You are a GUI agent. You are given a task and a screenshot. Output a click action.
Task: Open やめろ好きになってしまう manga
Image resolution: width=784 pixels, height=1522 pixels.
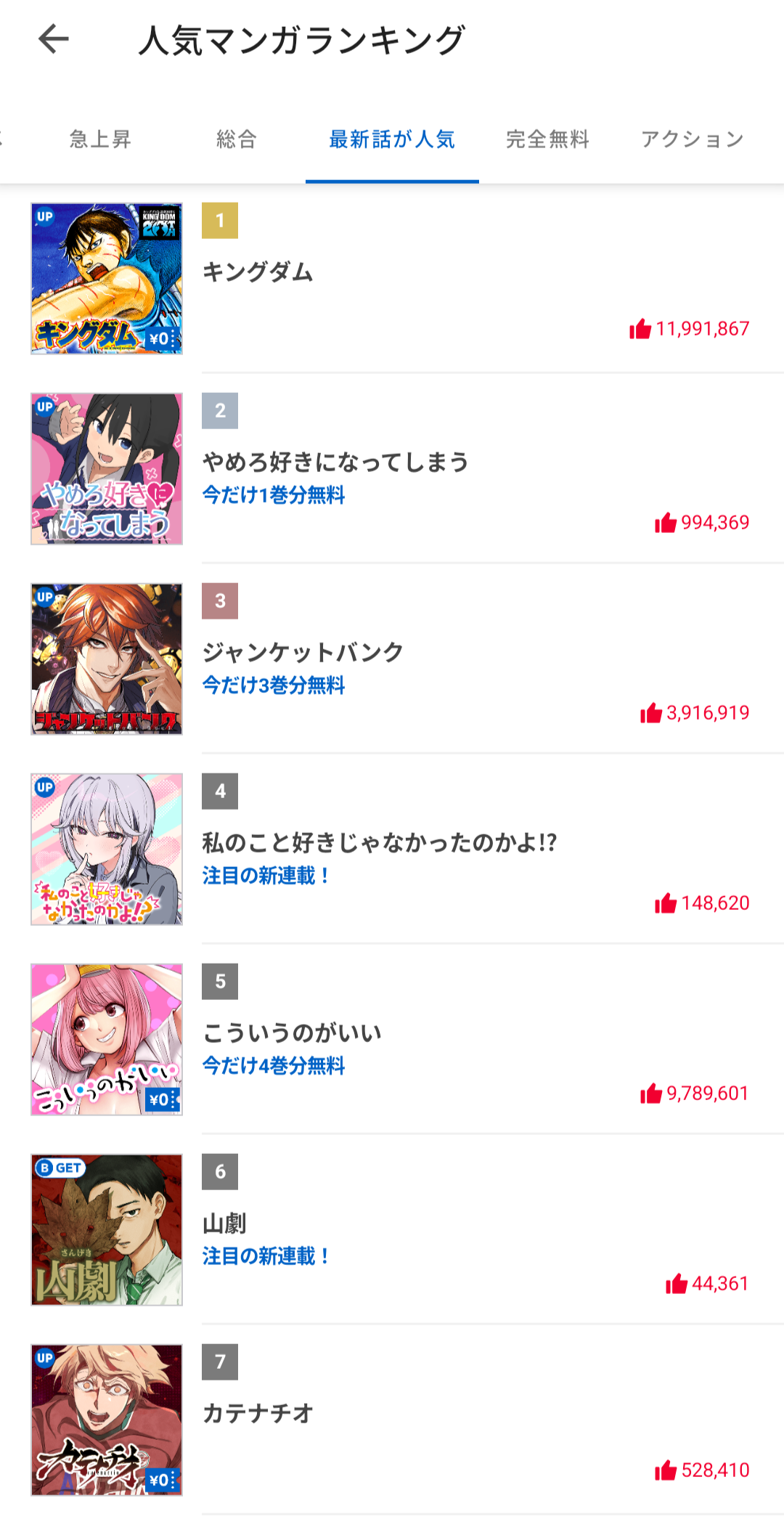pos(335,463)
